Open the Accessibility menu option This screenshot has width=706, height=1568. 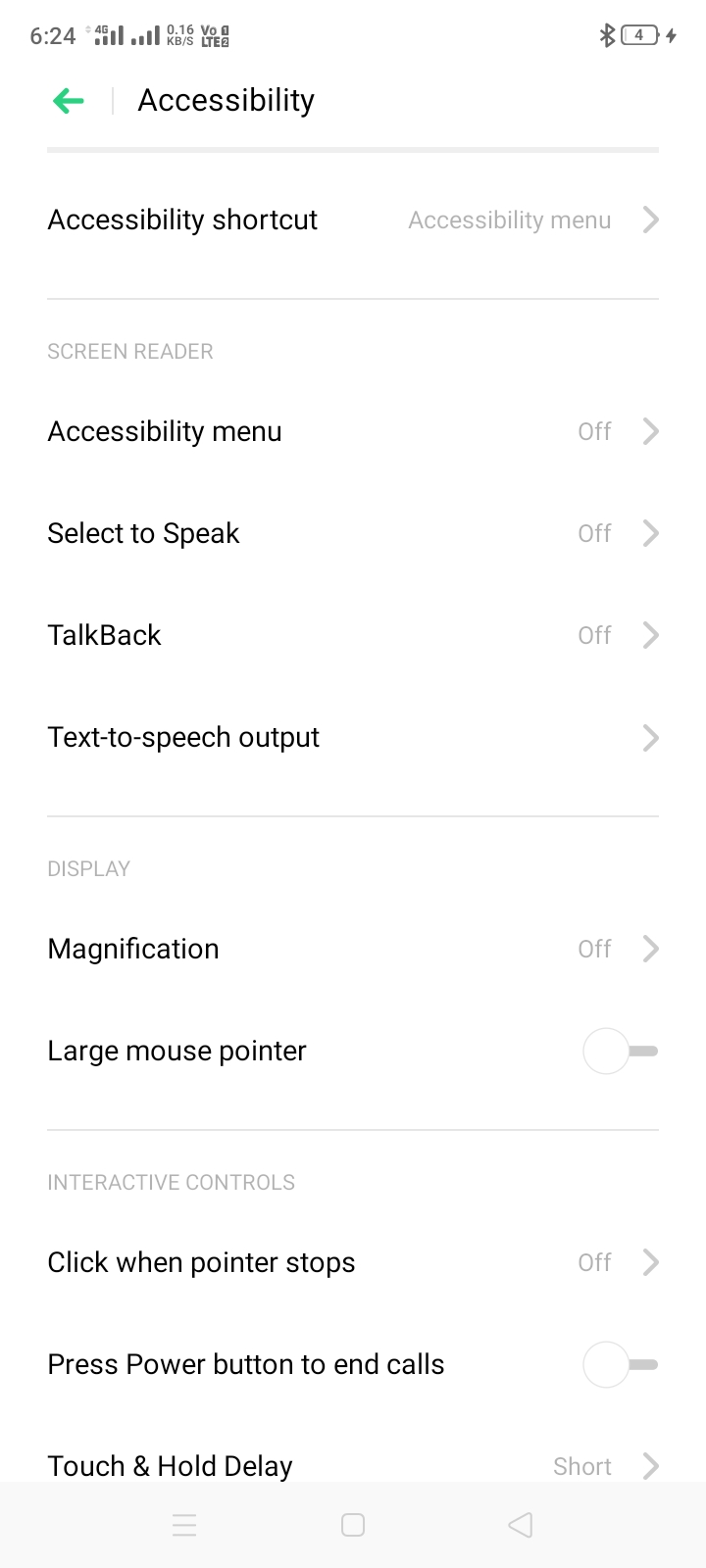pos(353,431)
